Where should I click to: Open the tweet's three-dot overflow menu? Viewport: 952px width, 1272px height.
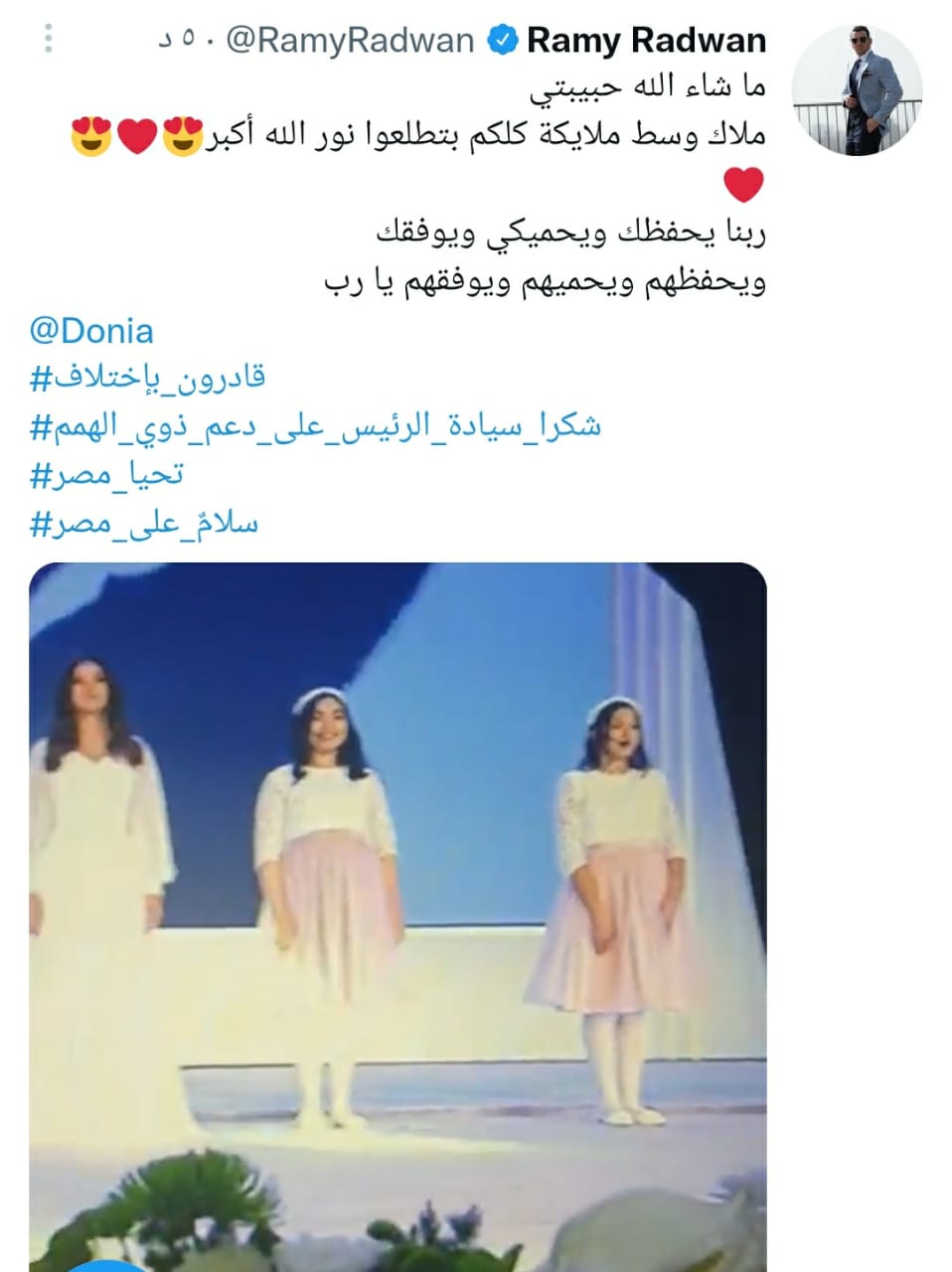(48, 38)
